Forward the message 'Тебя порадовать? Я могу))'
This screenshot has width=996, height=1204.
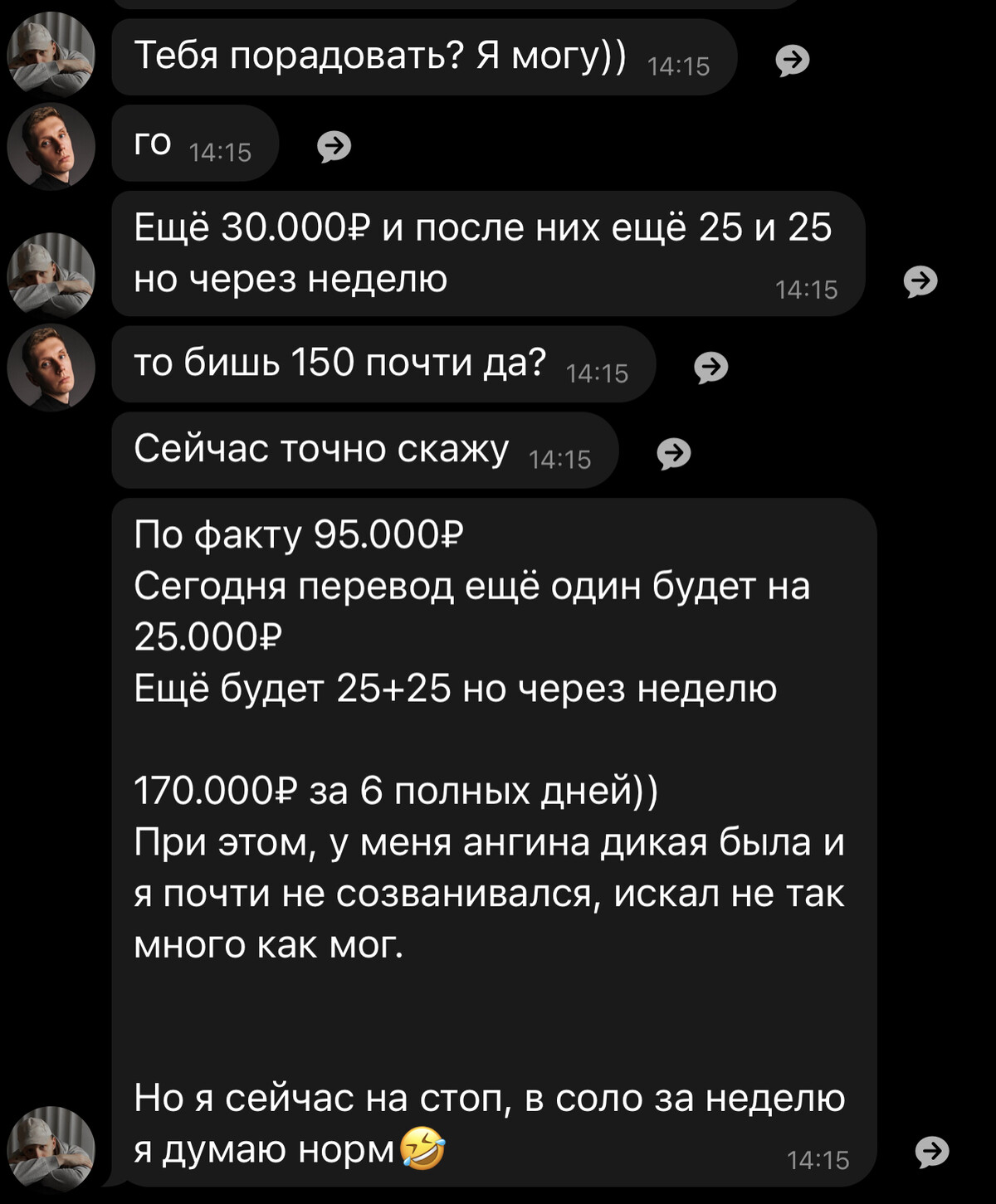coord(792,60)
